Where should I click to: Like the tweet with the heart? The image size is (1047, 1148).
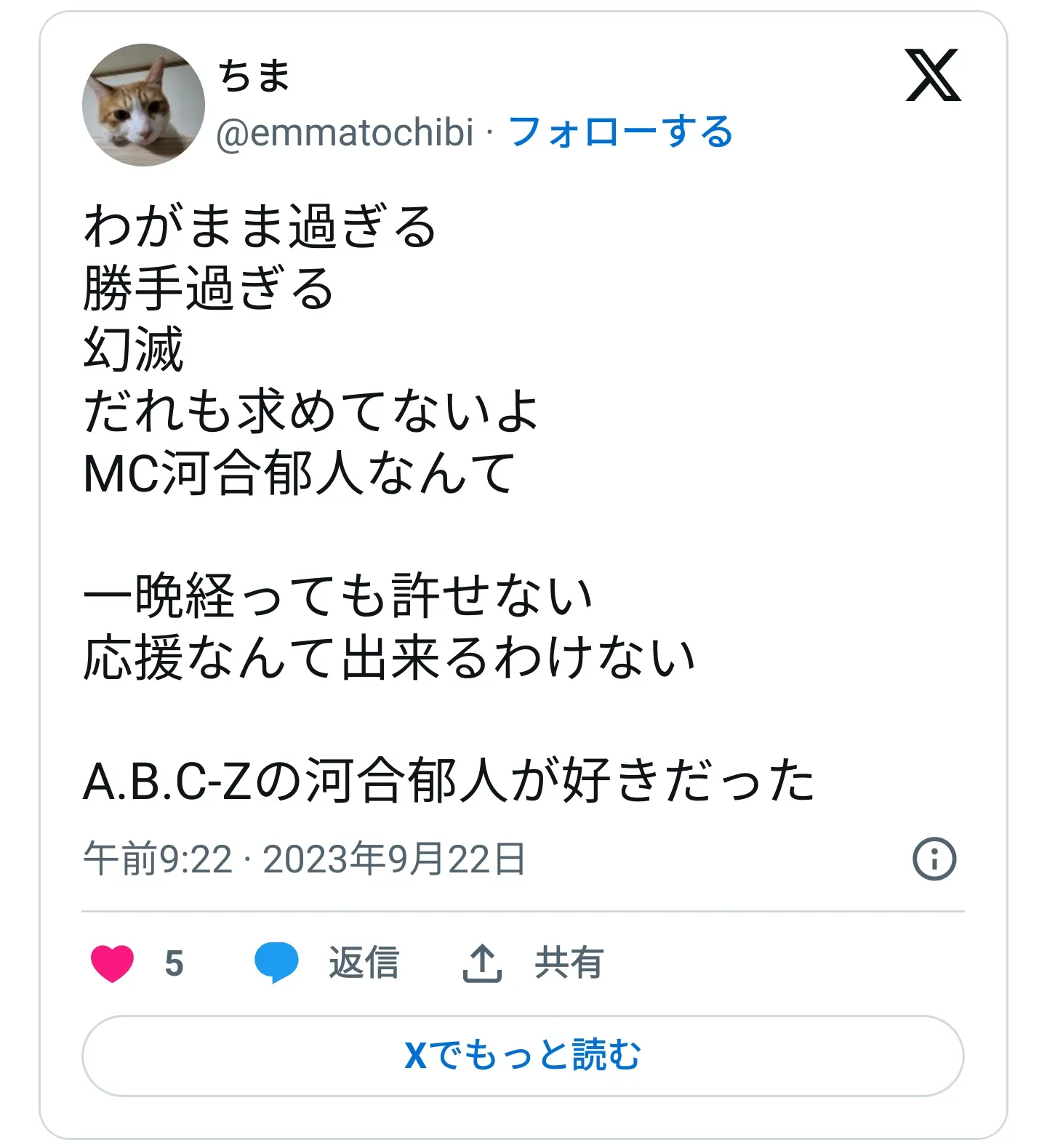click(x=113, y=963)
